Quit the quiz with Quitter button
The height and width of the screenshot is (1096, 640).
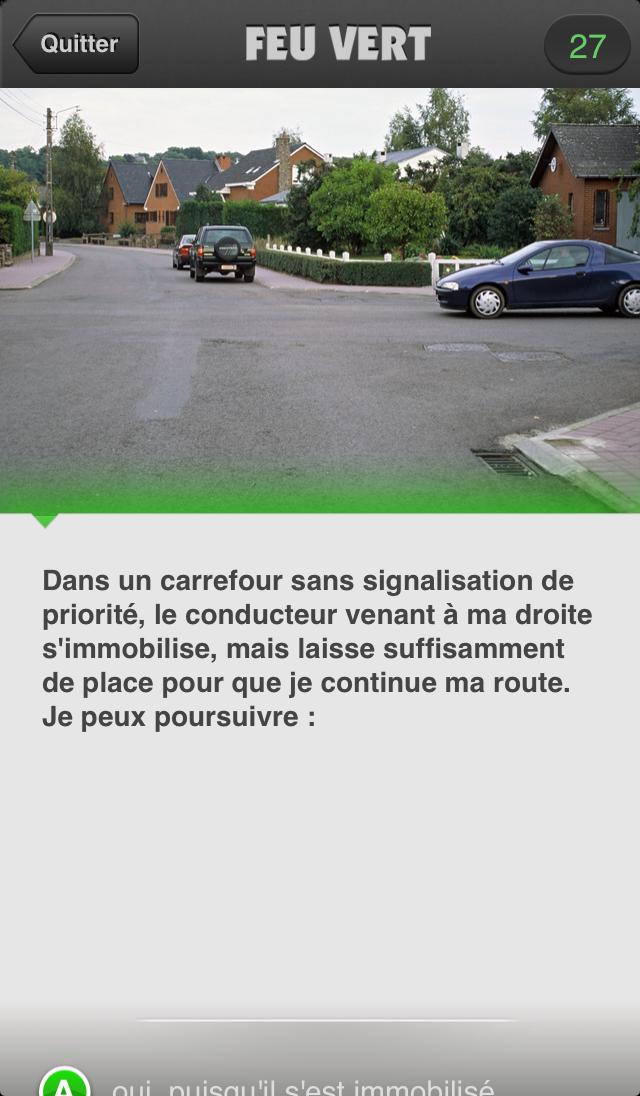pyautogui.click(x=77, y=44)
